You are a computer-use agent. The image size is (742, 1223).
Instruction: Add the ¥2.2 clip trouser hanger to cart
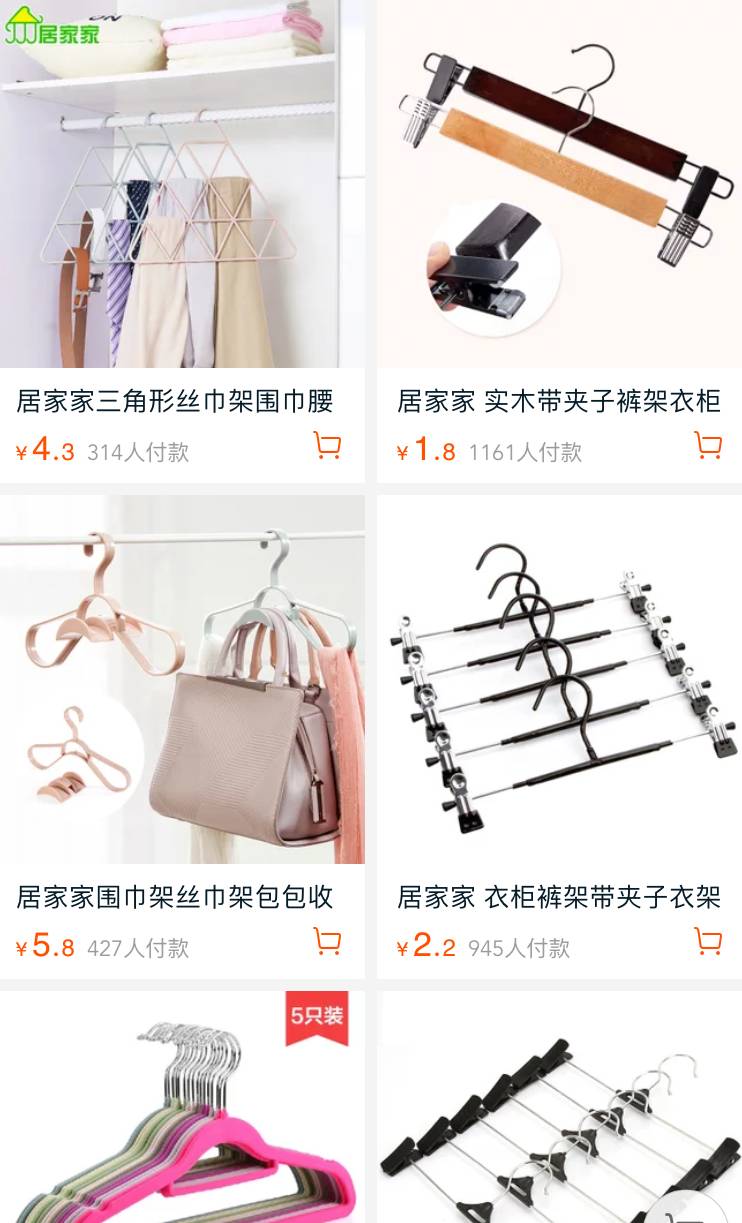click(x=708, y=941)
